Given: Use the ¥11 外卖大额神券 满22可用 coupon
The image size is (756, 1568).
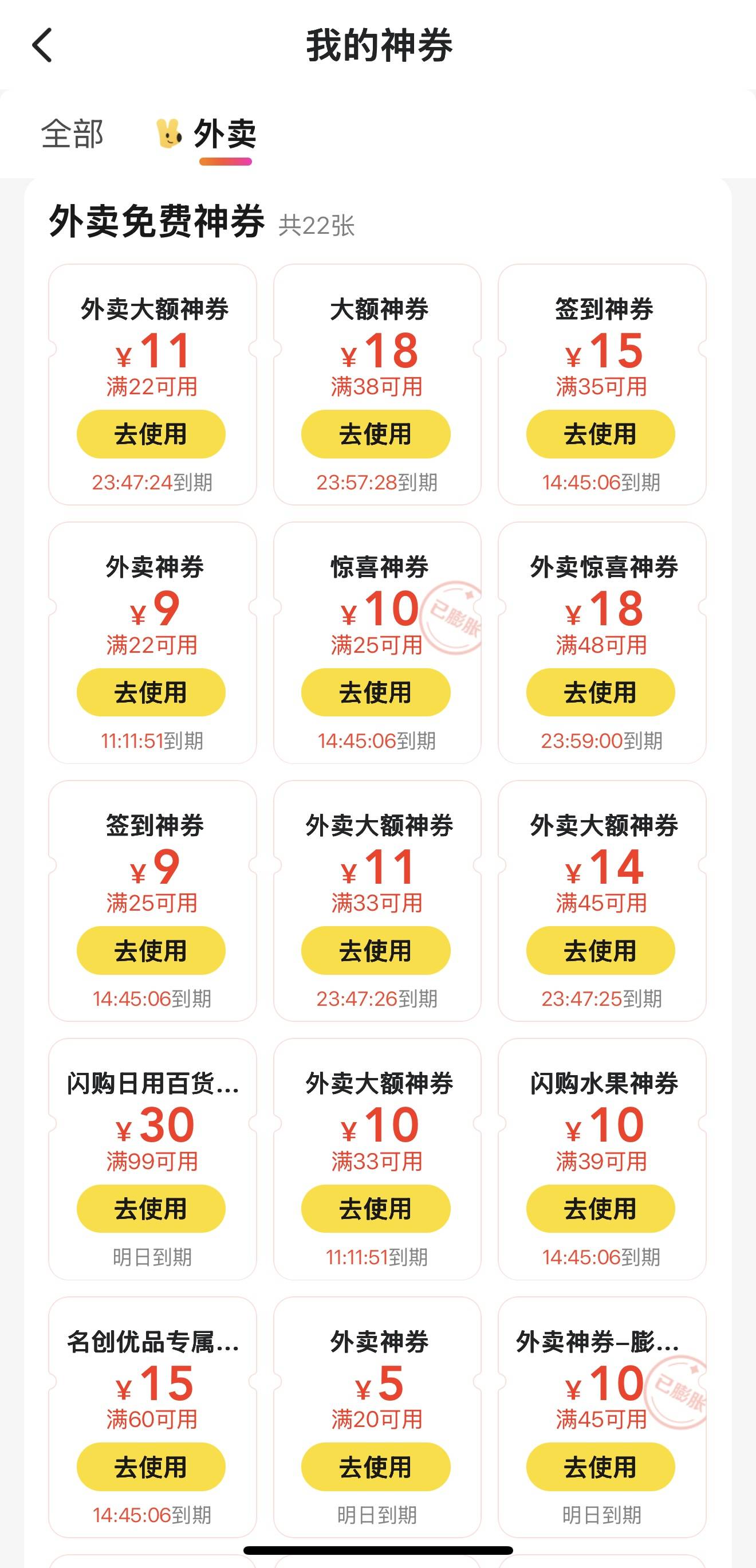Looking at the screenshot, I should tap(151, 434).
